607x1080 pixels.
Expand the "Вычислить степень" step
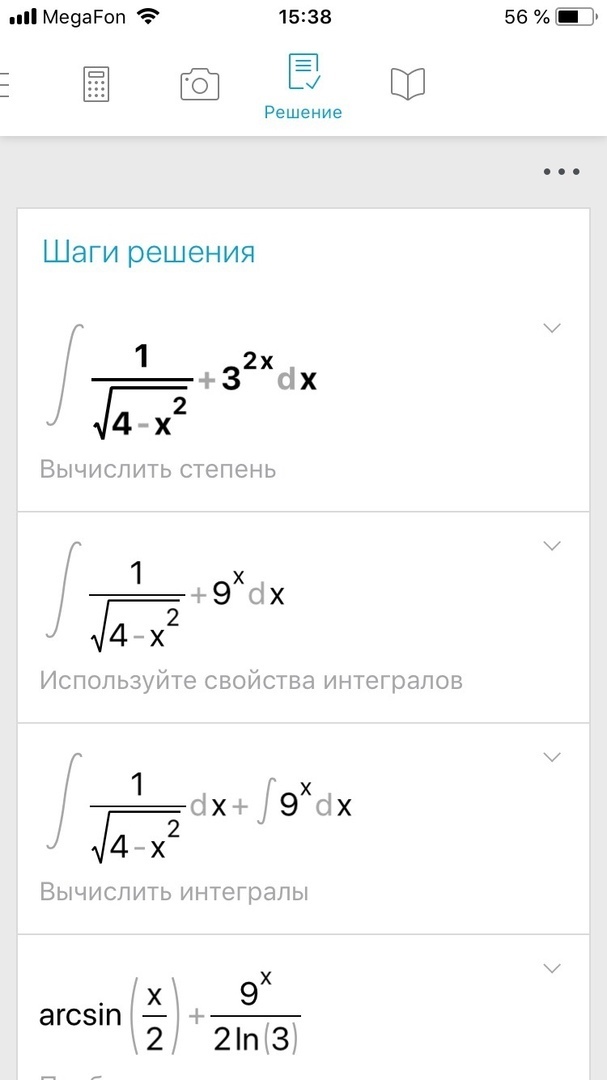pos(552,329)
